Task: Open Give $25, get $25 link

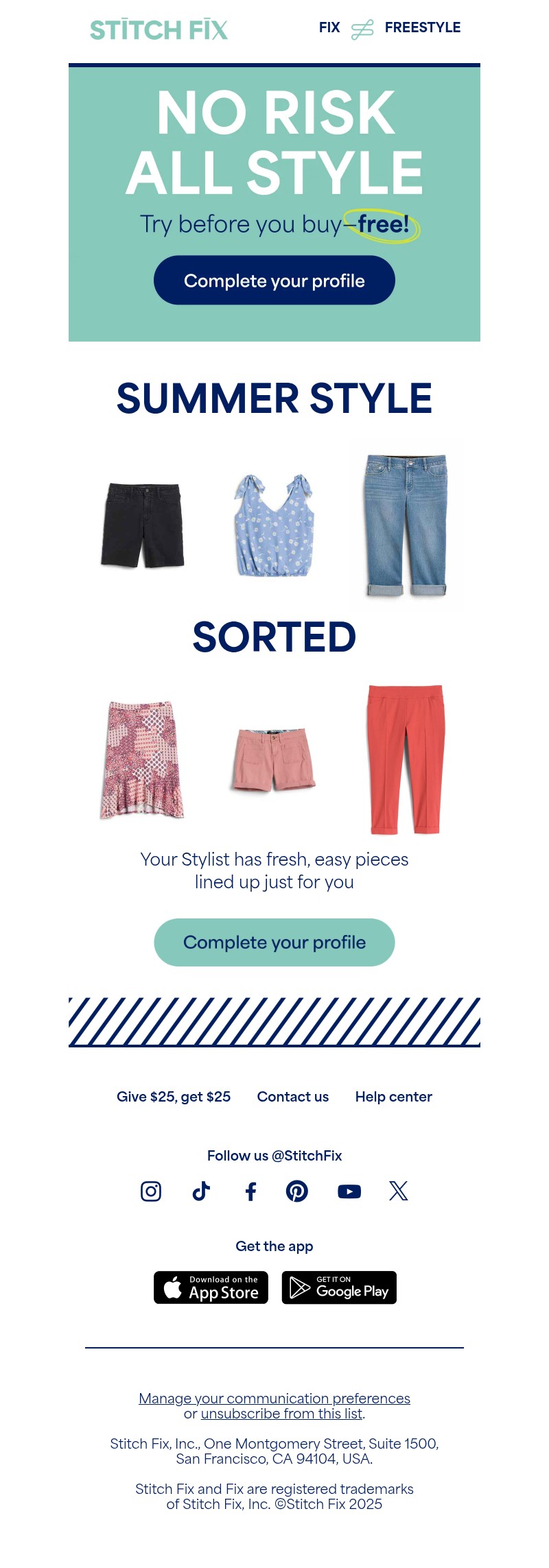Action: [174, 1097]
